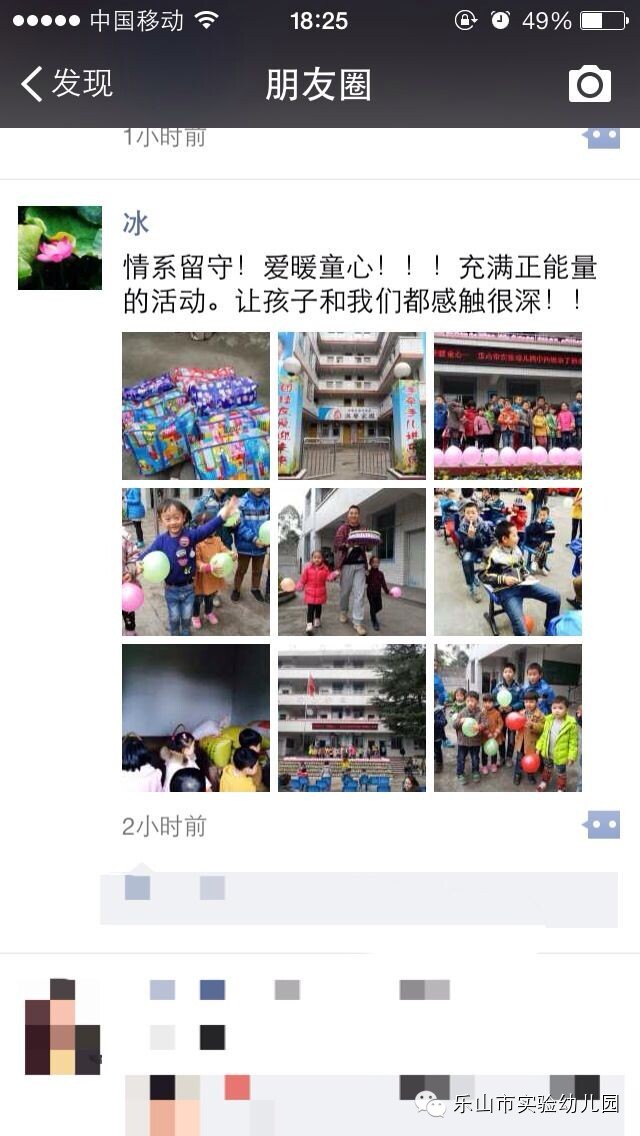This screenshot has height=1136, width=640.
Task: Open 冰's profile name link
Action: click(136, 222)
